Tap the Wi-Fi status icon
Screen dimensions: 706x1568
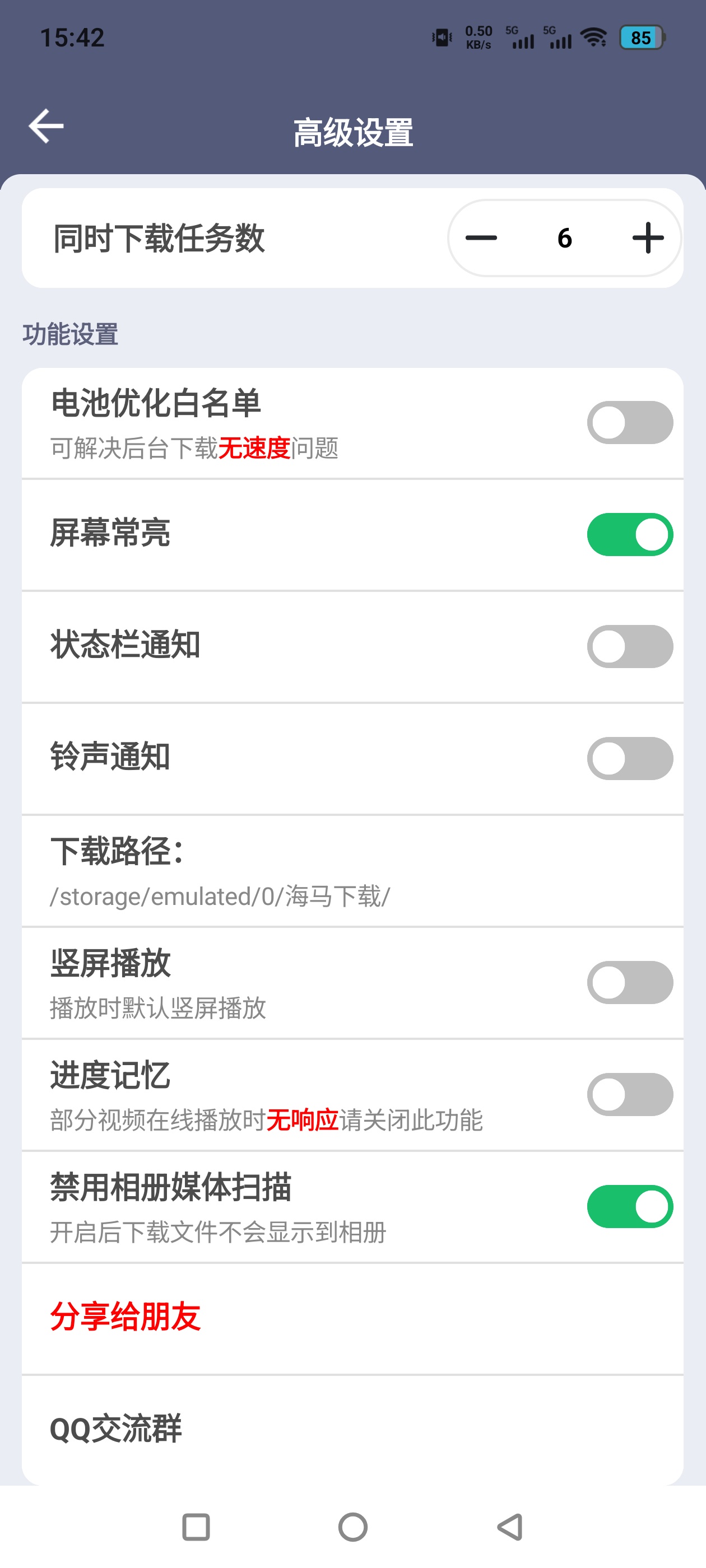click(x=593, y=38)
